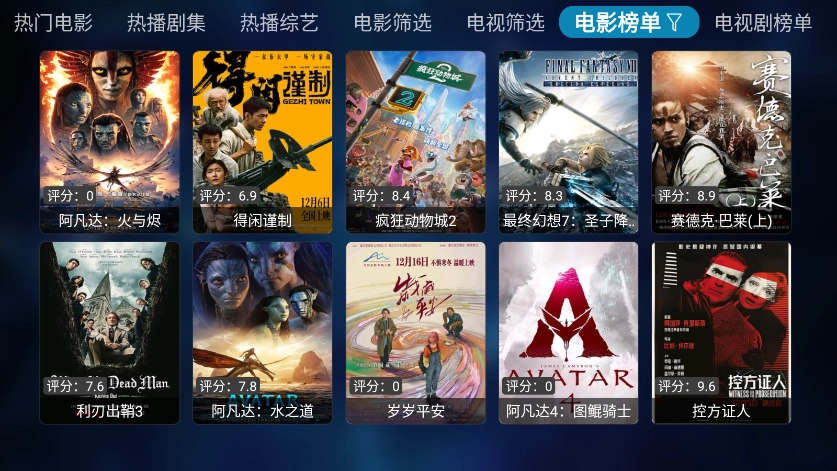The image size is (837, 471).
Task: Open 最终幻想7：圣子降临 poster
Action: tap(569, 141)
